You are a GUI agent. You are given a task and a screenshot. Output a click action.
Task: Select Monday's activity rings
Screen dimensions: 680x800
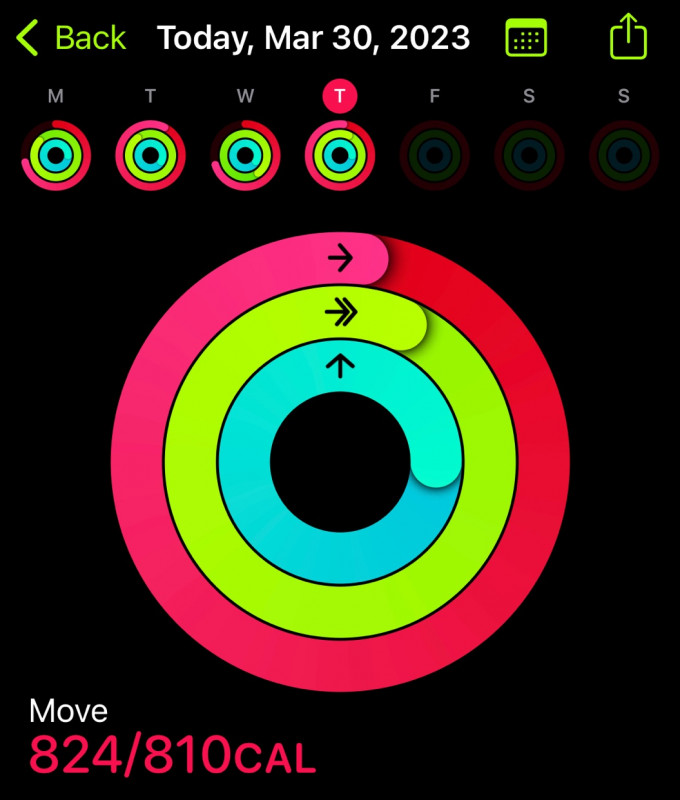point(56,155)
